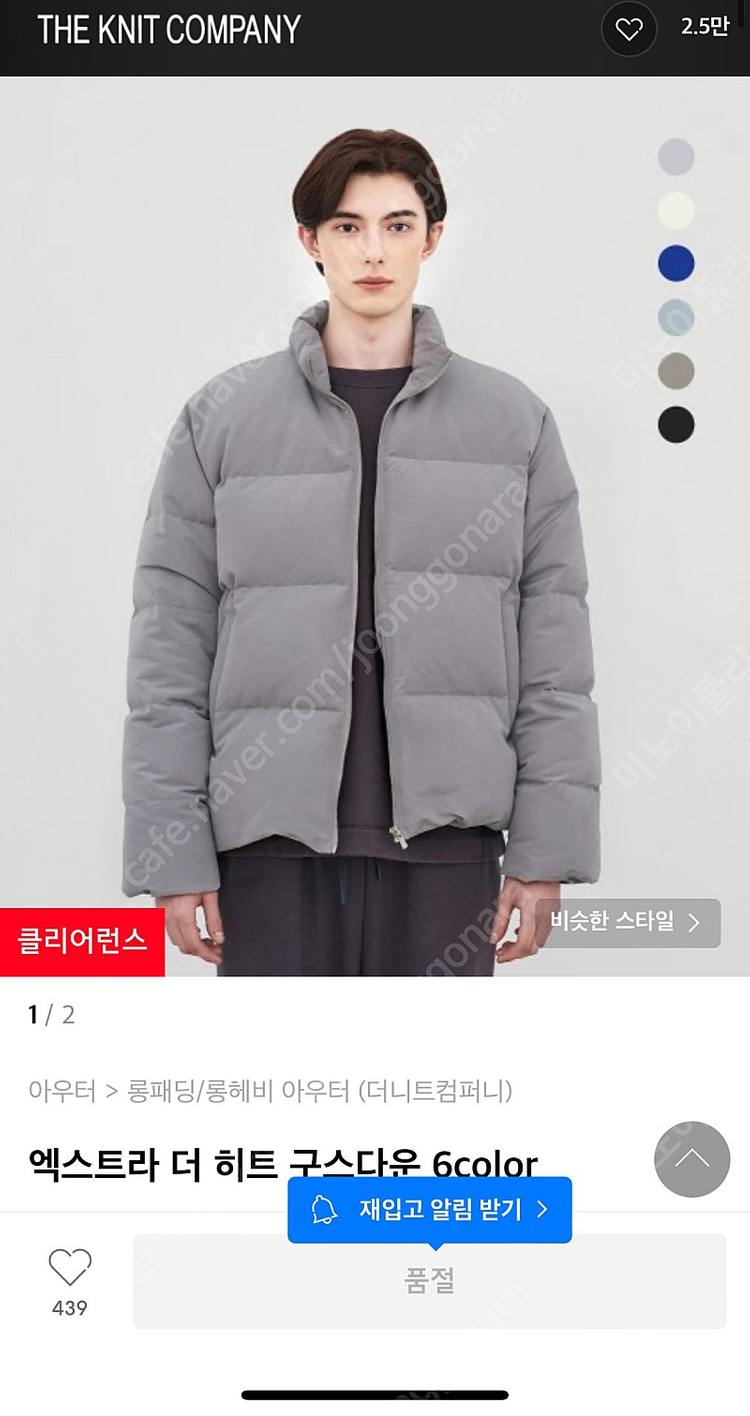Select the navy color swatch
Screen dimensions: 750x1416
point(676,262)
